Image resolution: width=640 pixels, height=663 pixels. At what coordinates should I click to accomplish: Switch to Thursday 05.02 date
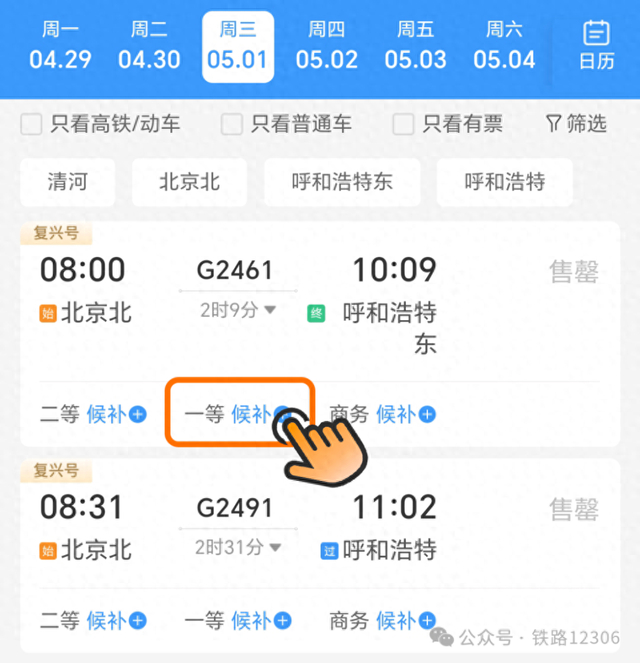(326, 47)
